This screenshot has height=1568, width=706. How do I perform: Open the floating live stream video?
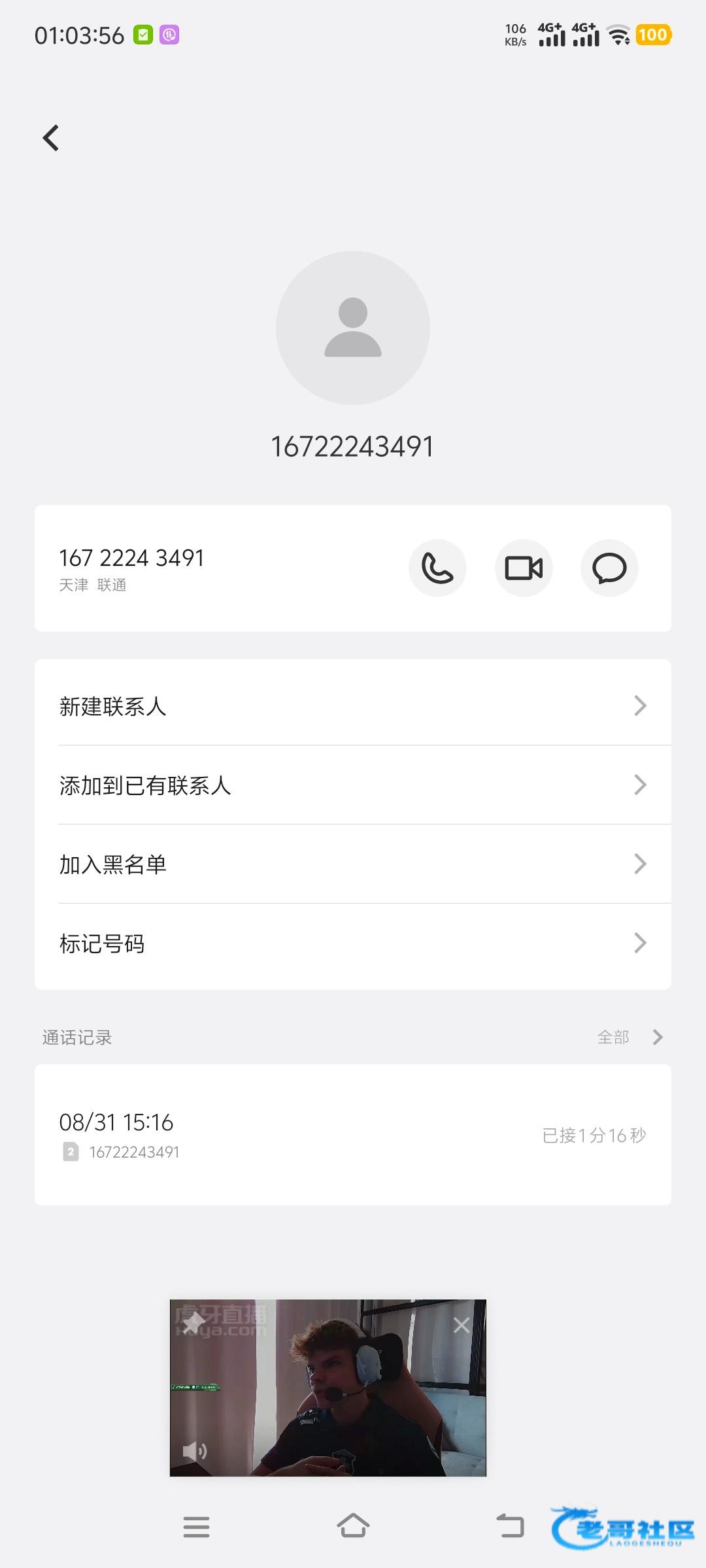coord(328,1388)
